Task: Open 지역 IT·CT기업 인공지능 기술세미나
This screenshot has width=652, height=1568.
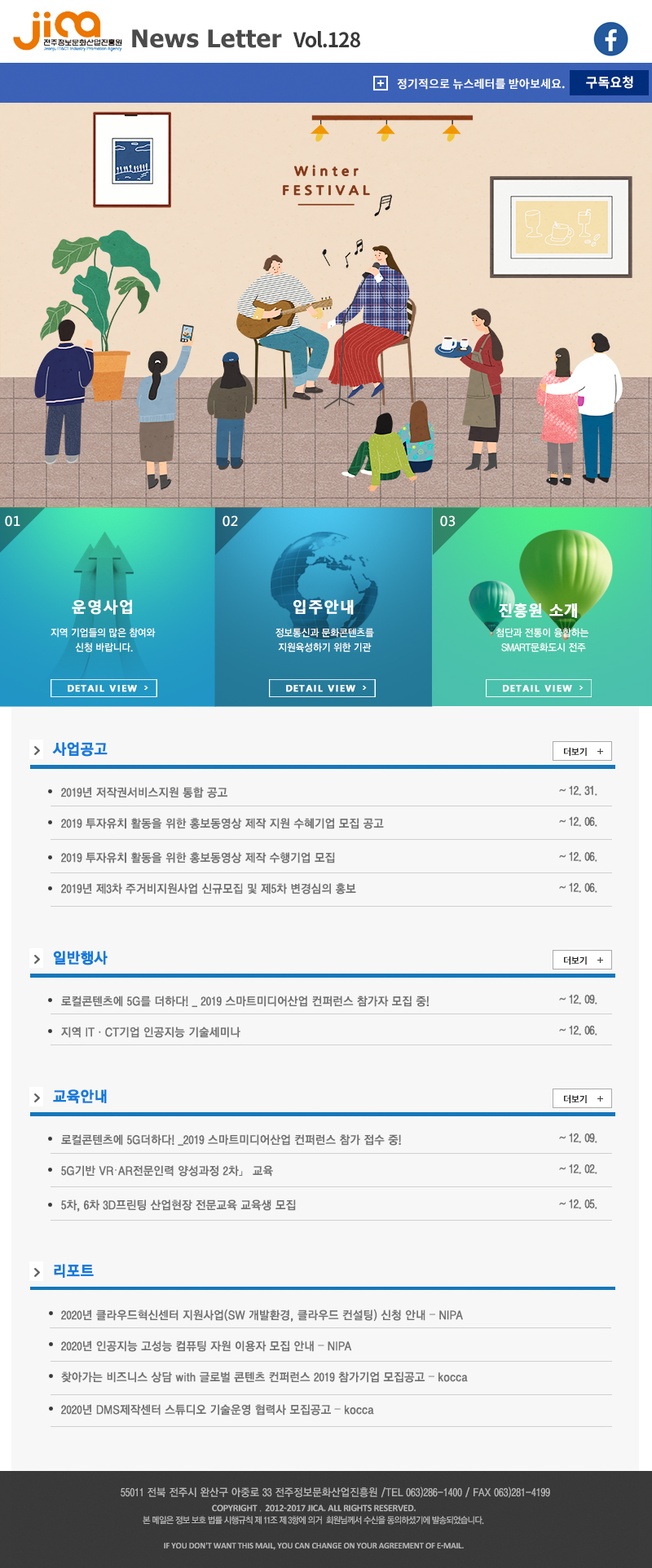Action: pos(151,1032)
